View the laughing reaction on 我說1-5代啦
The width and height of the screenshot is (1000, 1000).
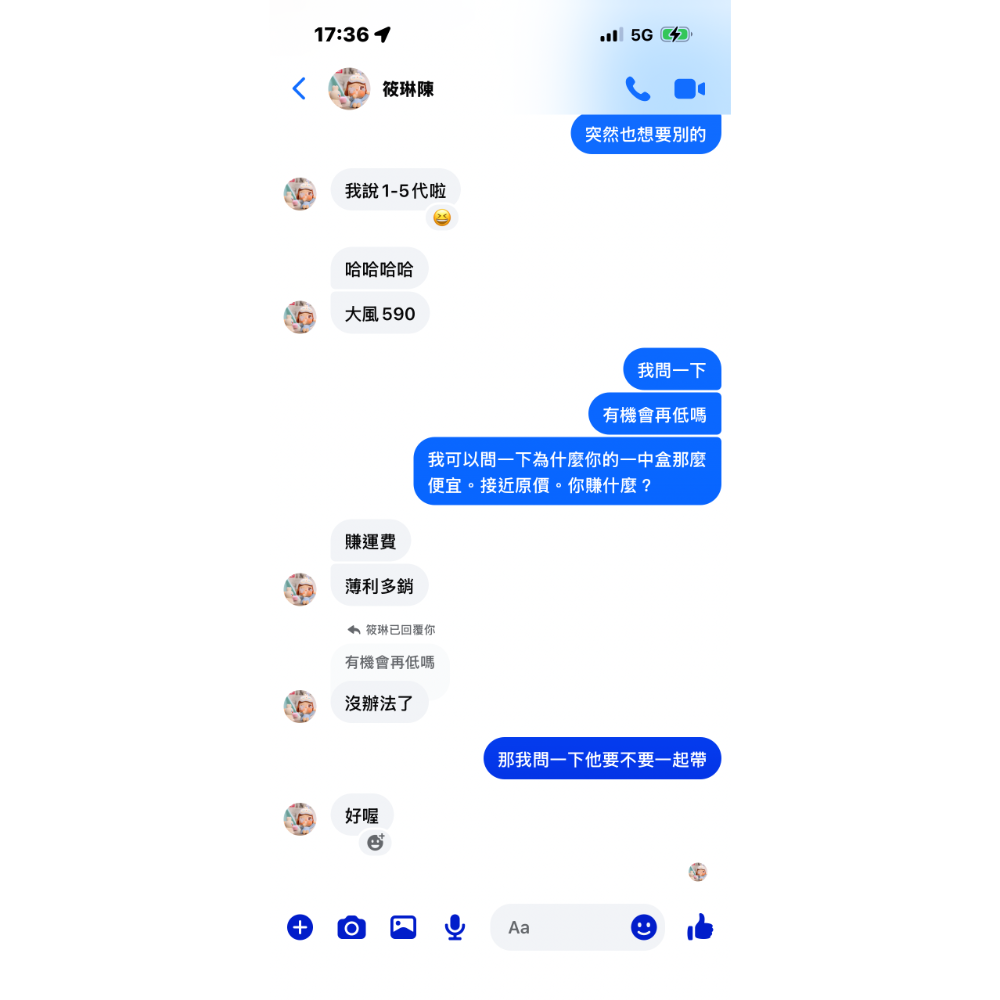442,217
